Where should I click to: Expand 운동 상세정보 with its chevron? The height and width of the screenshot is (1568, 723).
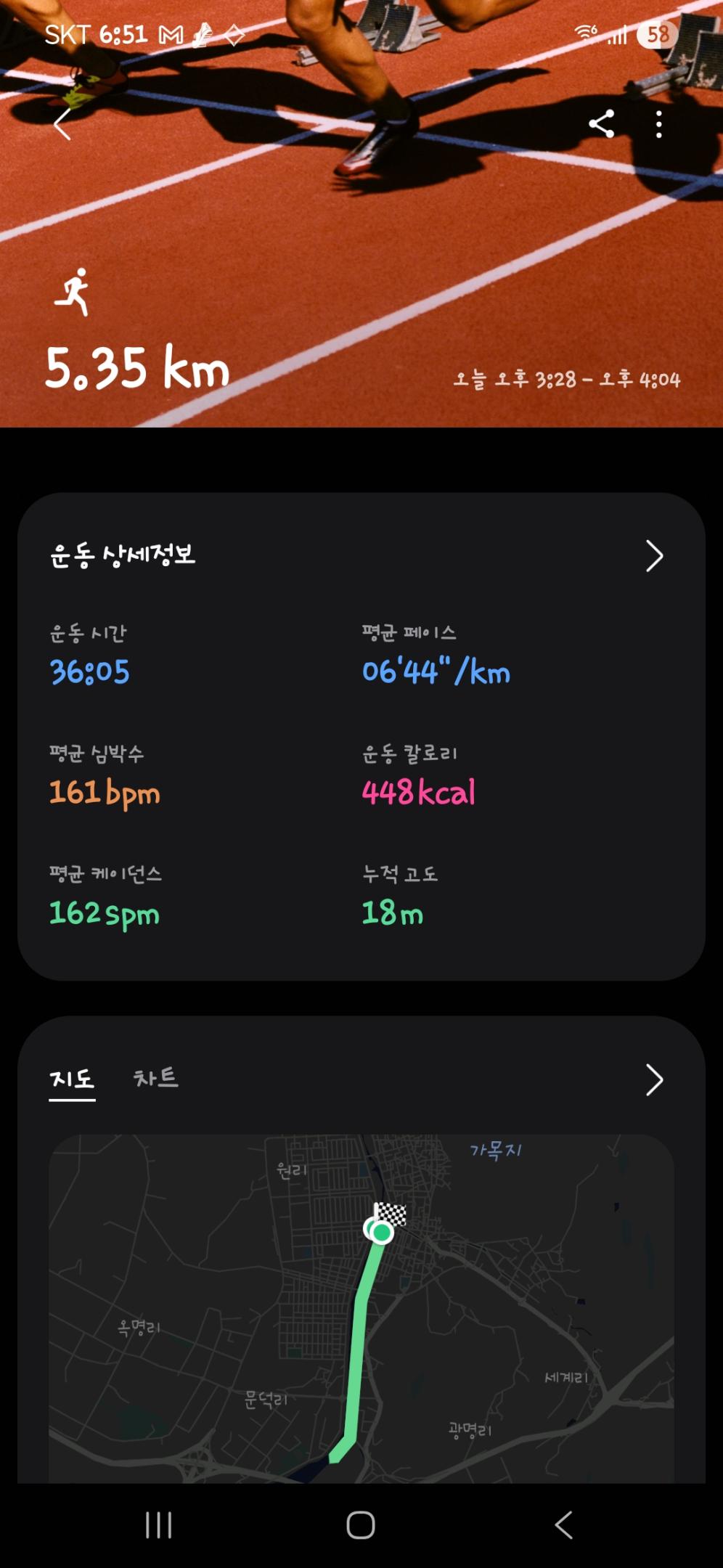pos(654,556)
